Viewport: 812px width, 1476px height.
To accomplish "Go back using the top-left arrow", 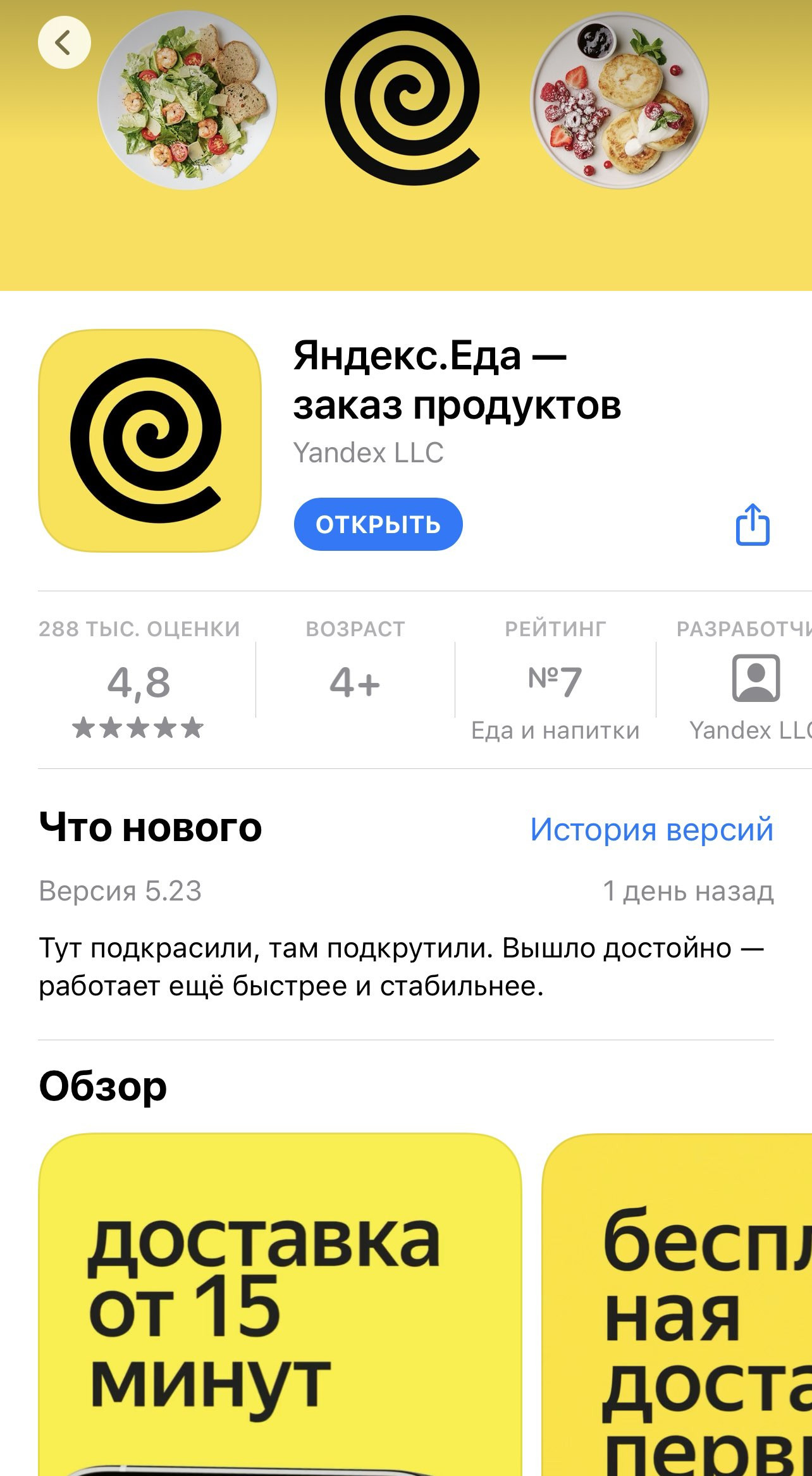I will tap(64, 42).
